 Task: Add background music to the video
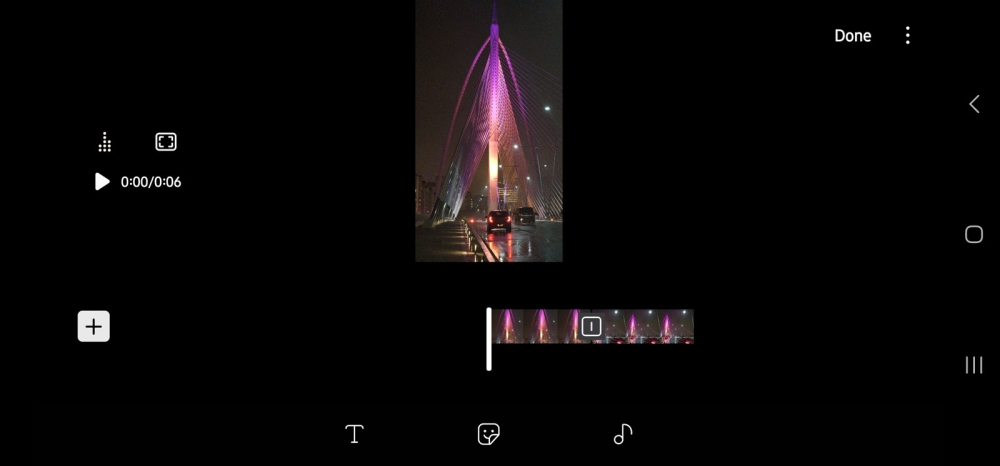click(x=622, y=434)
